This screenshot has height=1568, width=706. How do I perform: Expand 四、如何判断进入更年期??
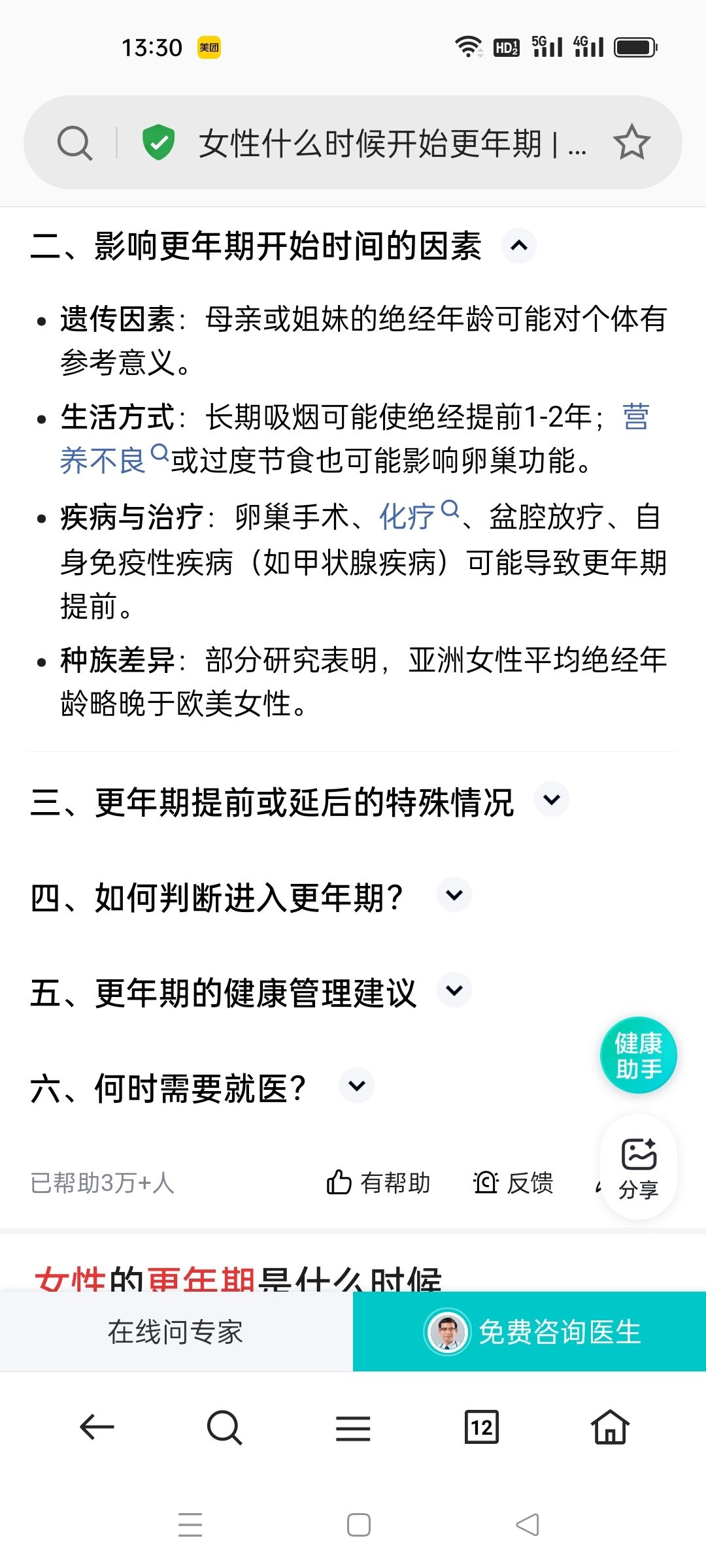click(x=454, y=894)
